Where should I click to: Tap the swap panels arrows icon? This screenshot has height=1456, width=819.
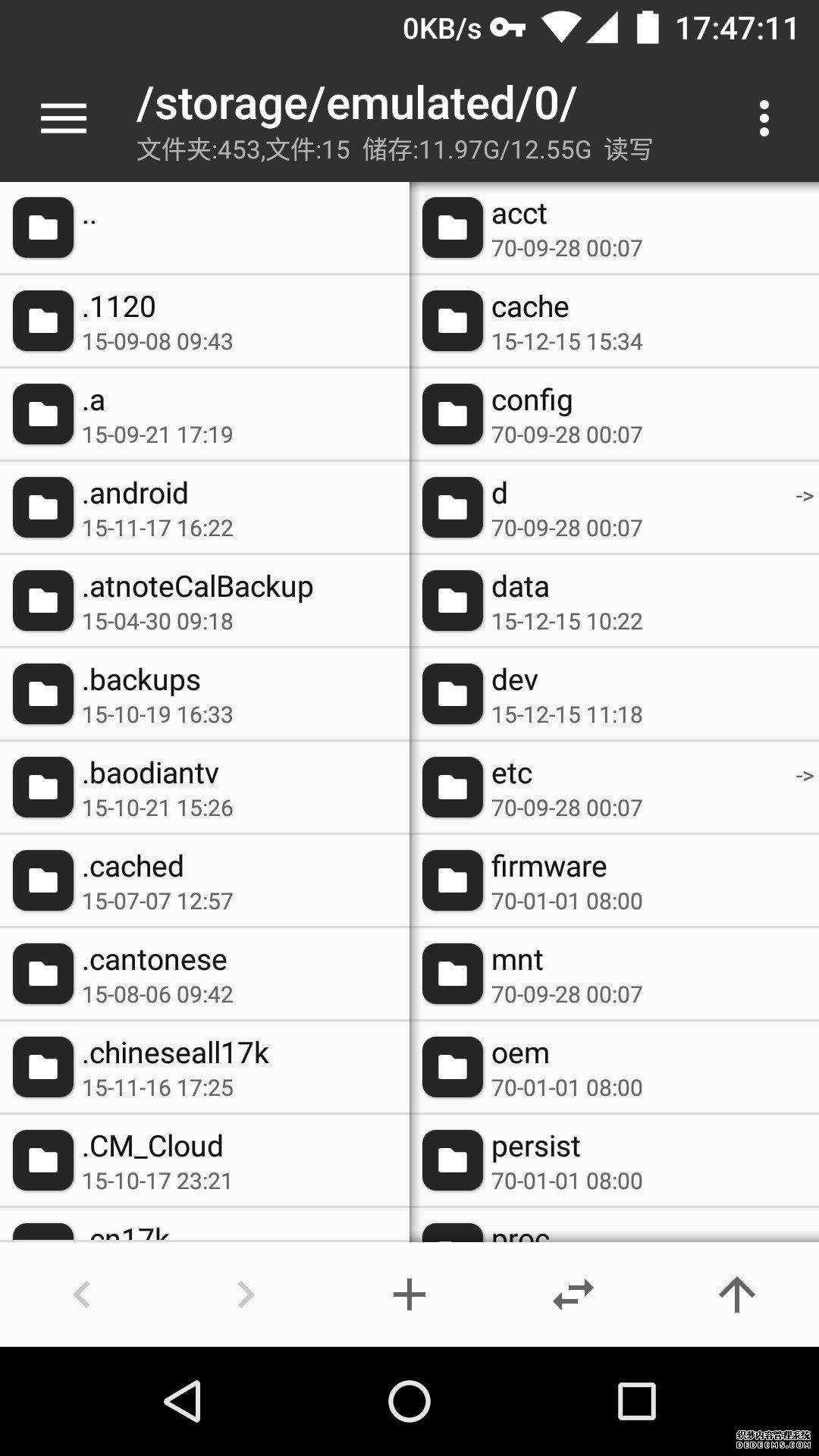click(x=573, y=1294)
